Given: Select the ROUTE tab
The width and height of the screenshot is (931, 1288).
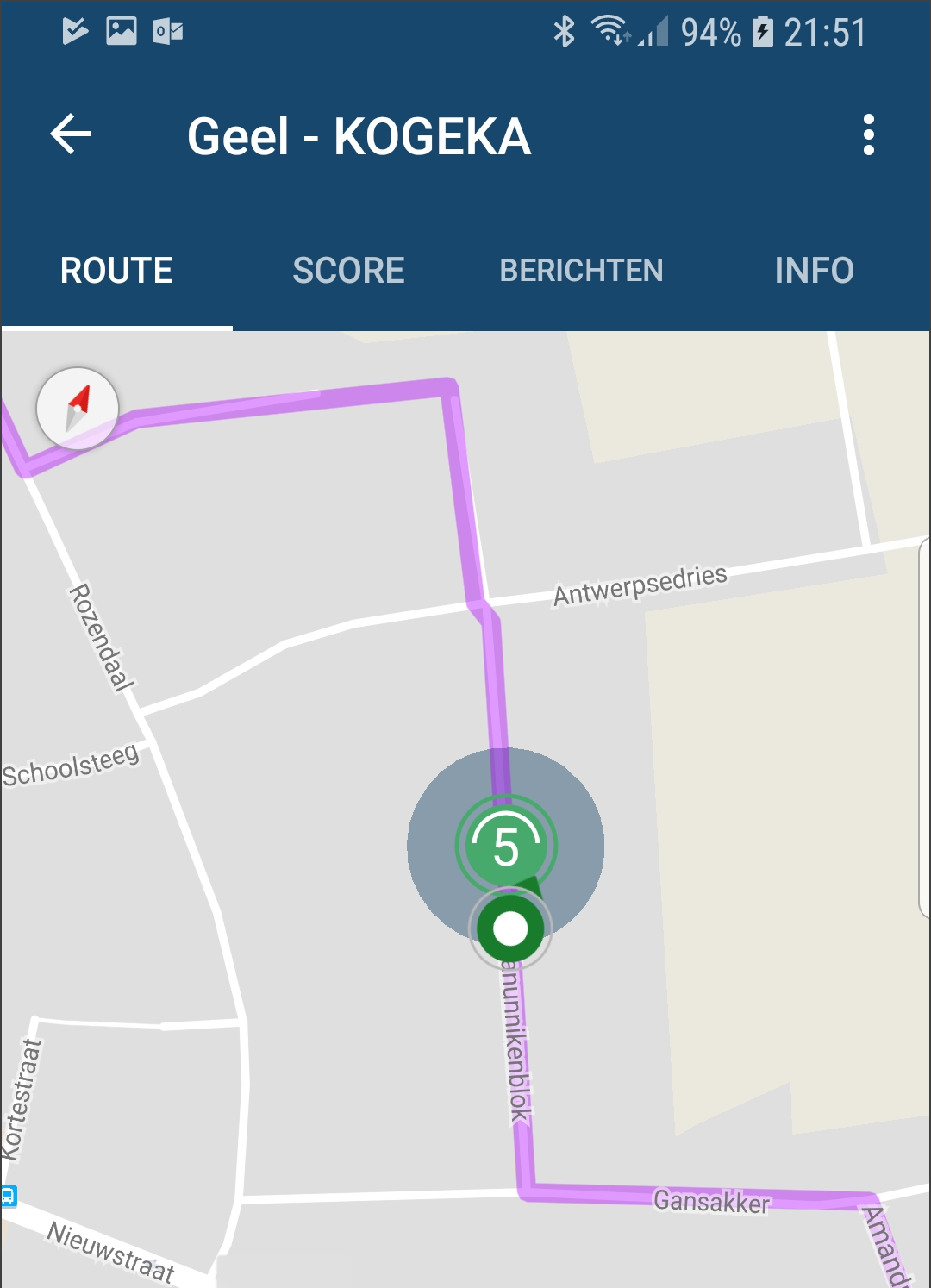Looking at the screenshot, I should 116,271.
